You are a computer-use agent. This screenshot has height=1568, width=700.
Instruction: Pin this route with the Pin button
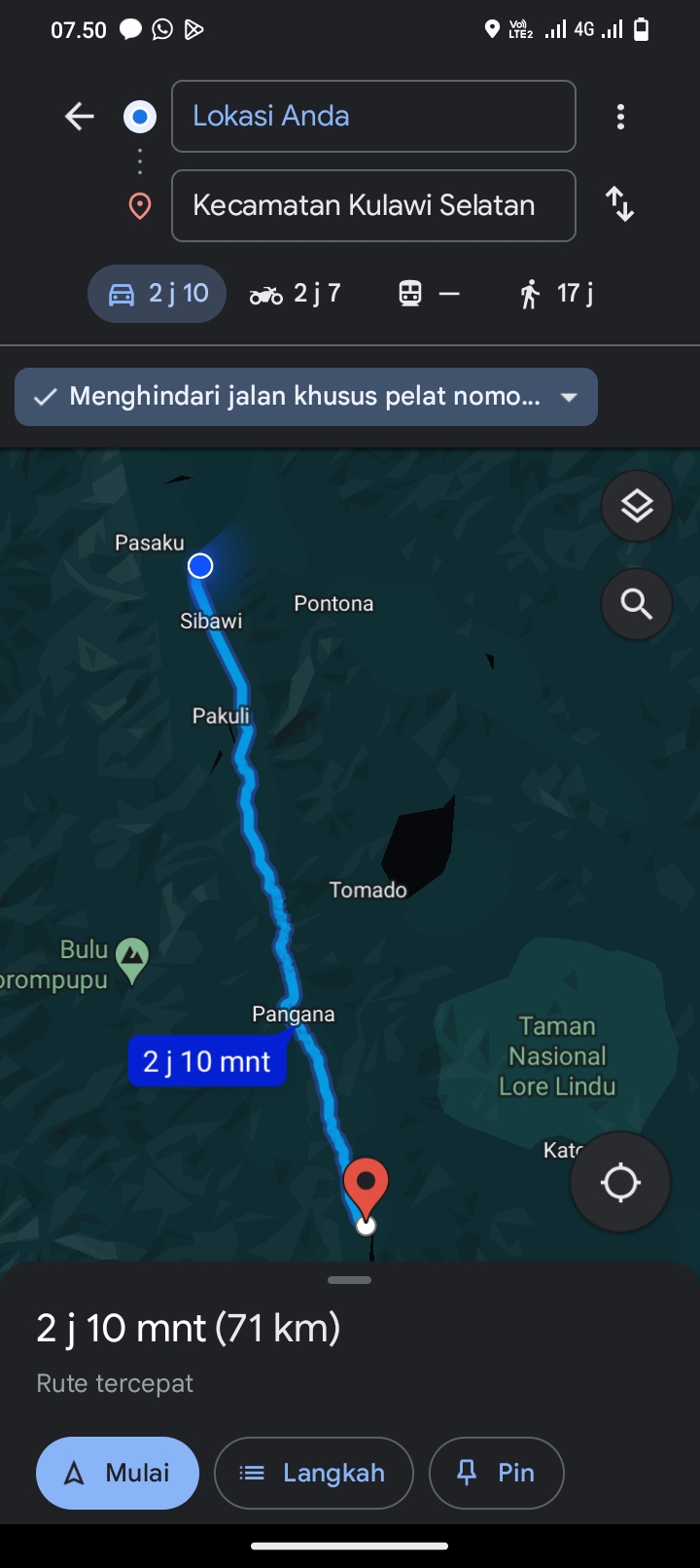click(x=496, y=1473)
